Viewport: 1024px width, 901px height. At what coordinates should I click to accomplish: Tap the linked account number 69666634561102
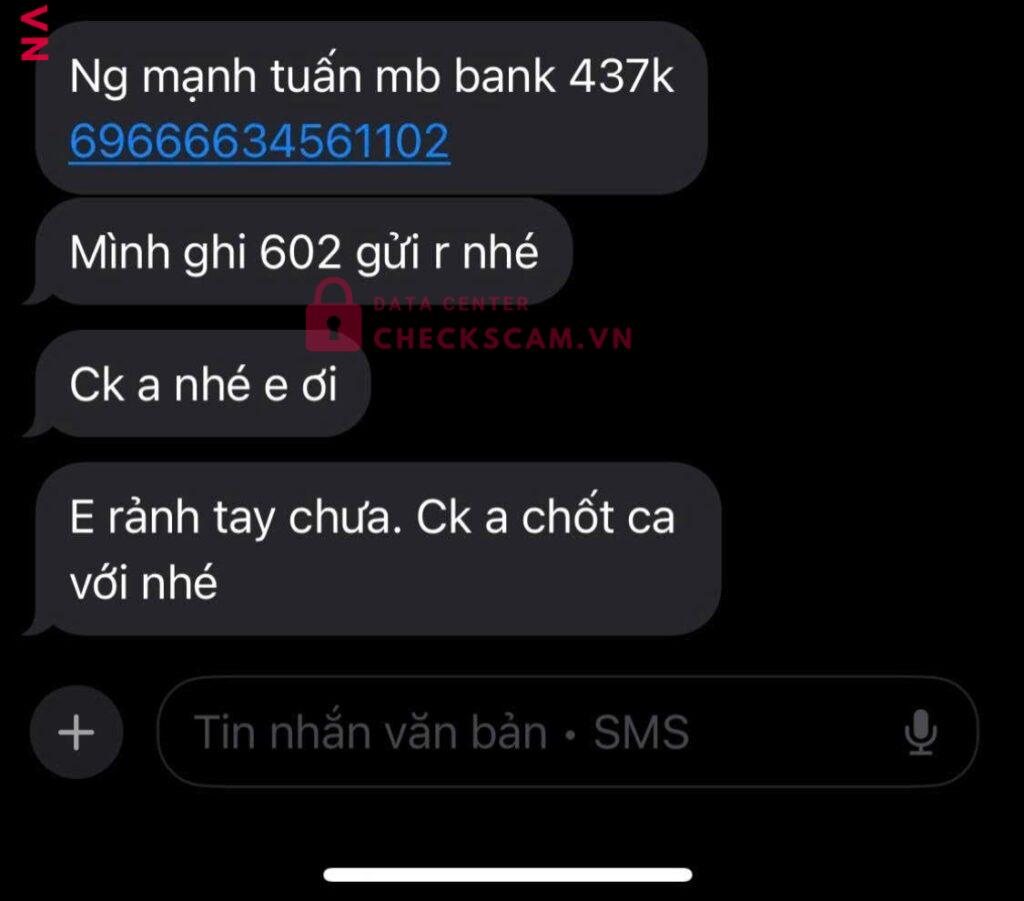[x=259, y=141]
